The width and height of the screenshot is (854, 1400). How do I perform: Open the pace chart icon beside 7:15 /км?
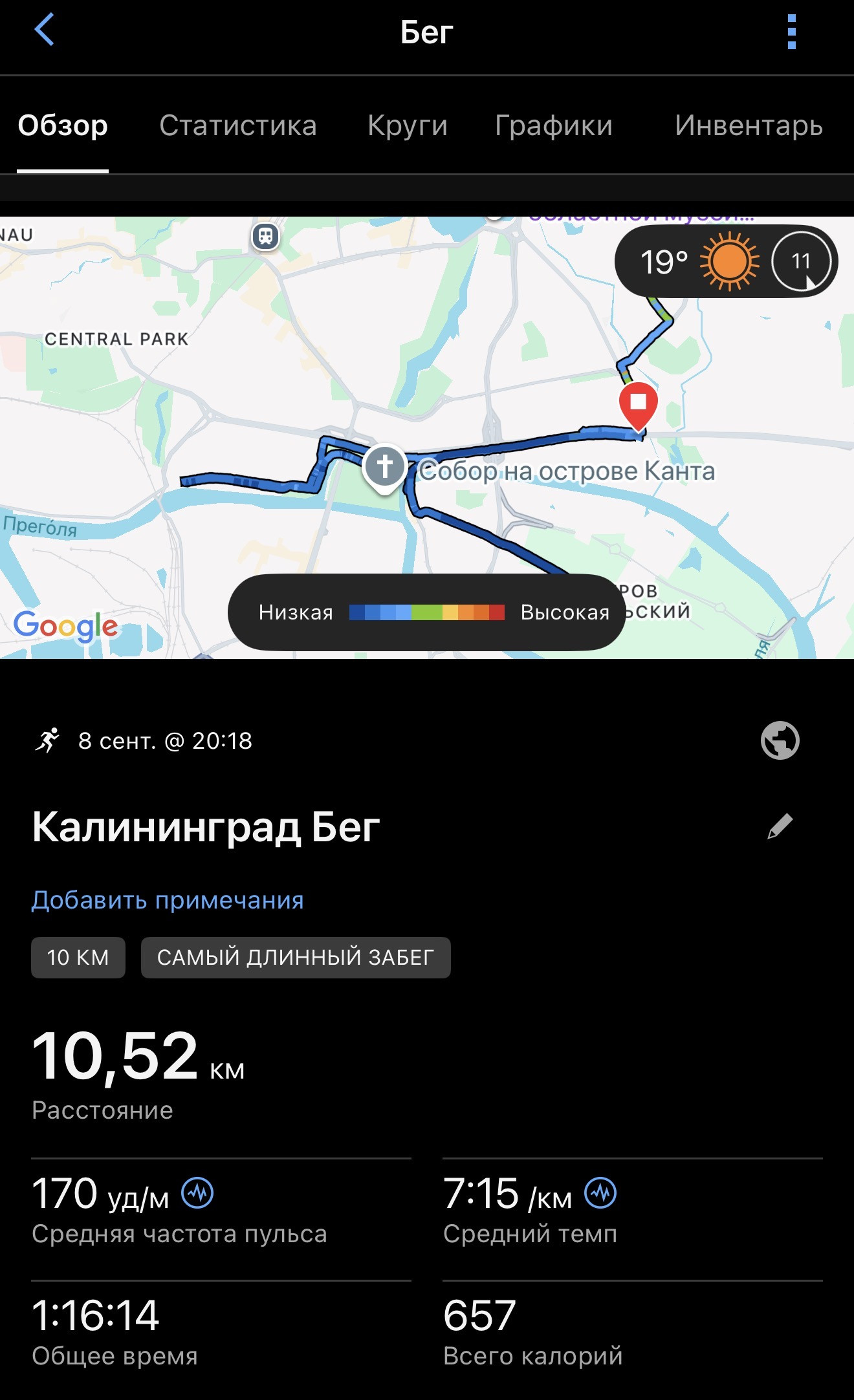600,1193
